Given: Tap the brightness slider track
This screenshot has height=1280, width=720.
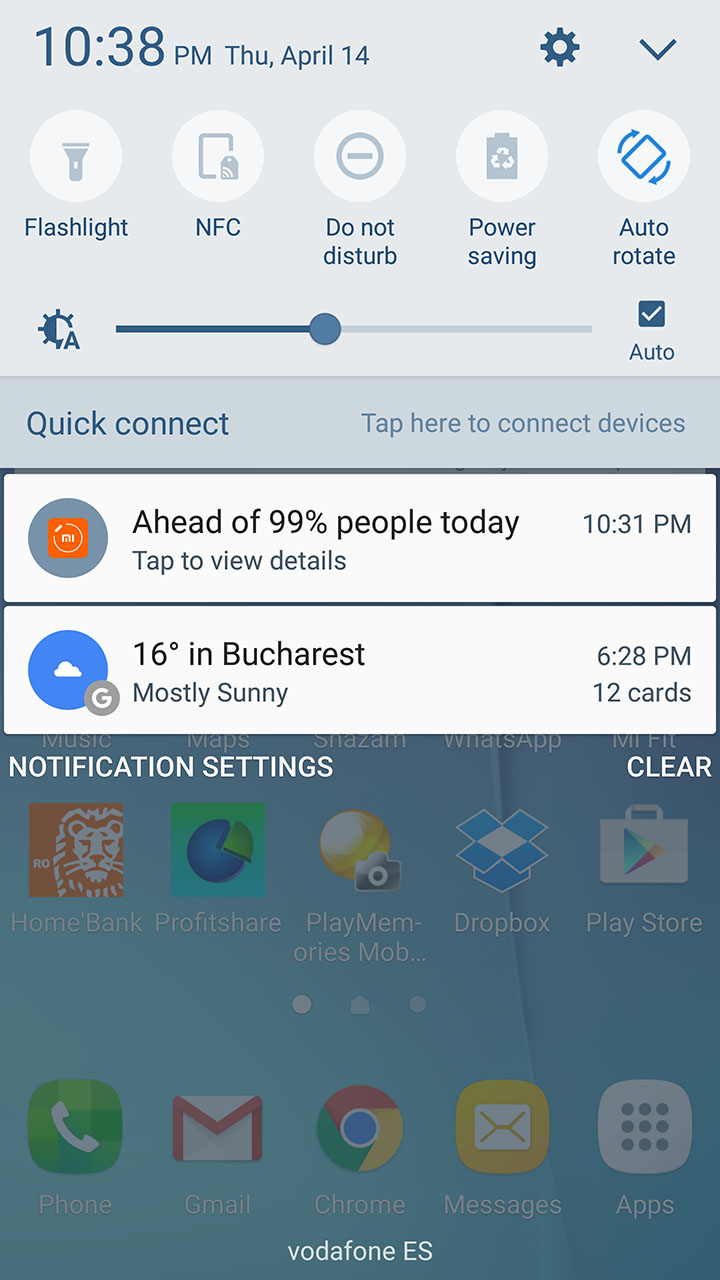Looking at the screenshot, I should click(x=354, y=329).
